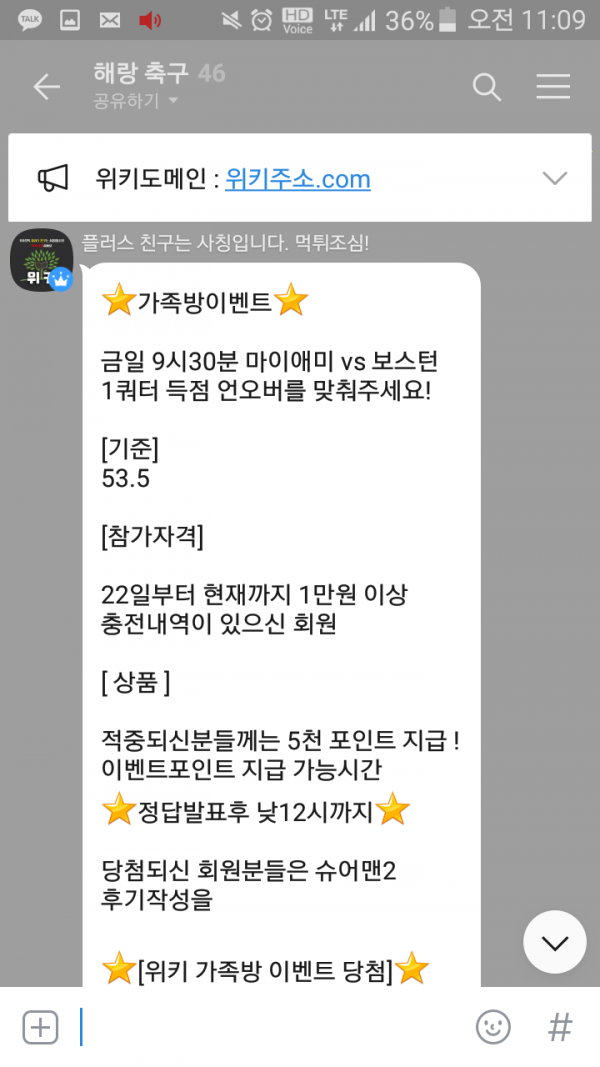Open the emoticon picker
This screenshot has height=1067, width=600.
click(493, 1027)
